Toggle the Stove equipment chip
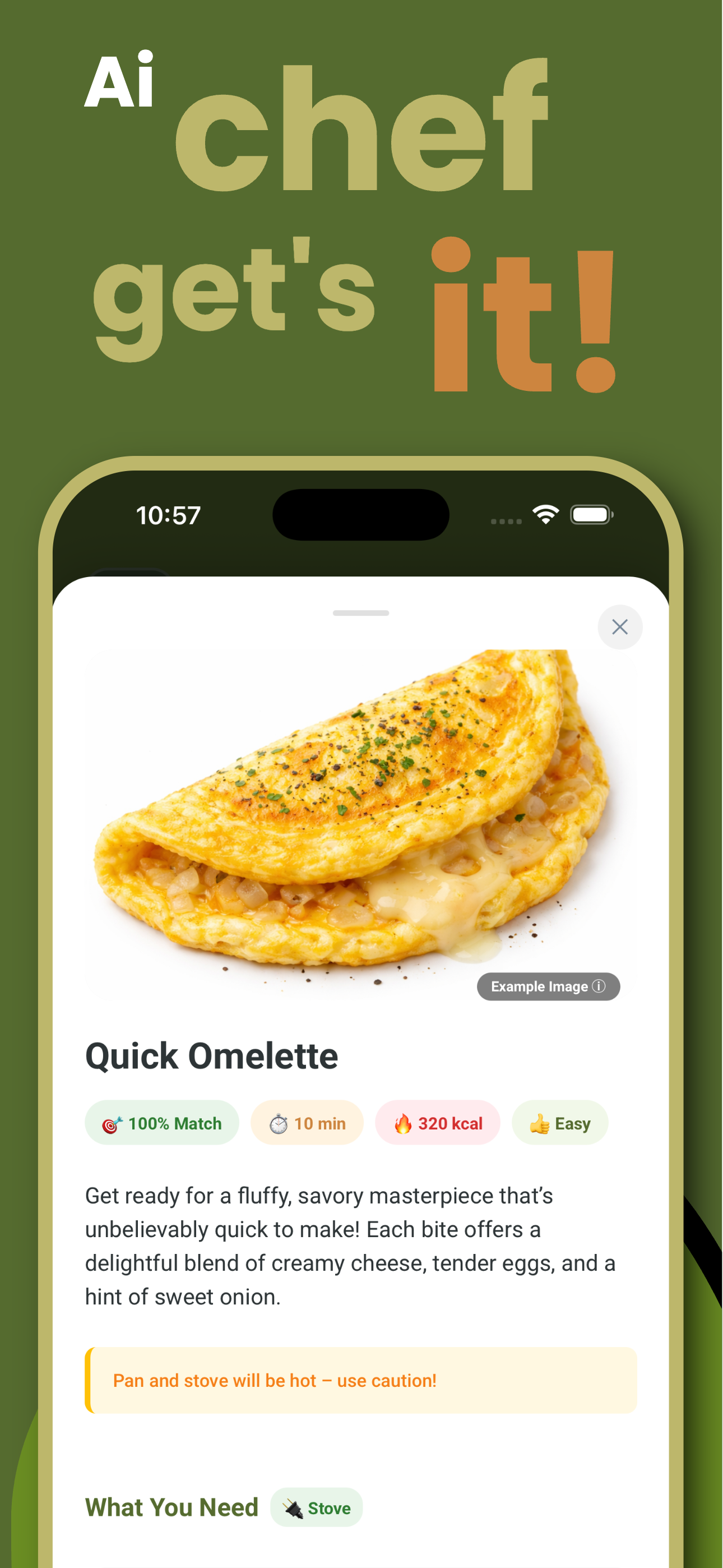Screen dimensions: 723x1568 317,1508
